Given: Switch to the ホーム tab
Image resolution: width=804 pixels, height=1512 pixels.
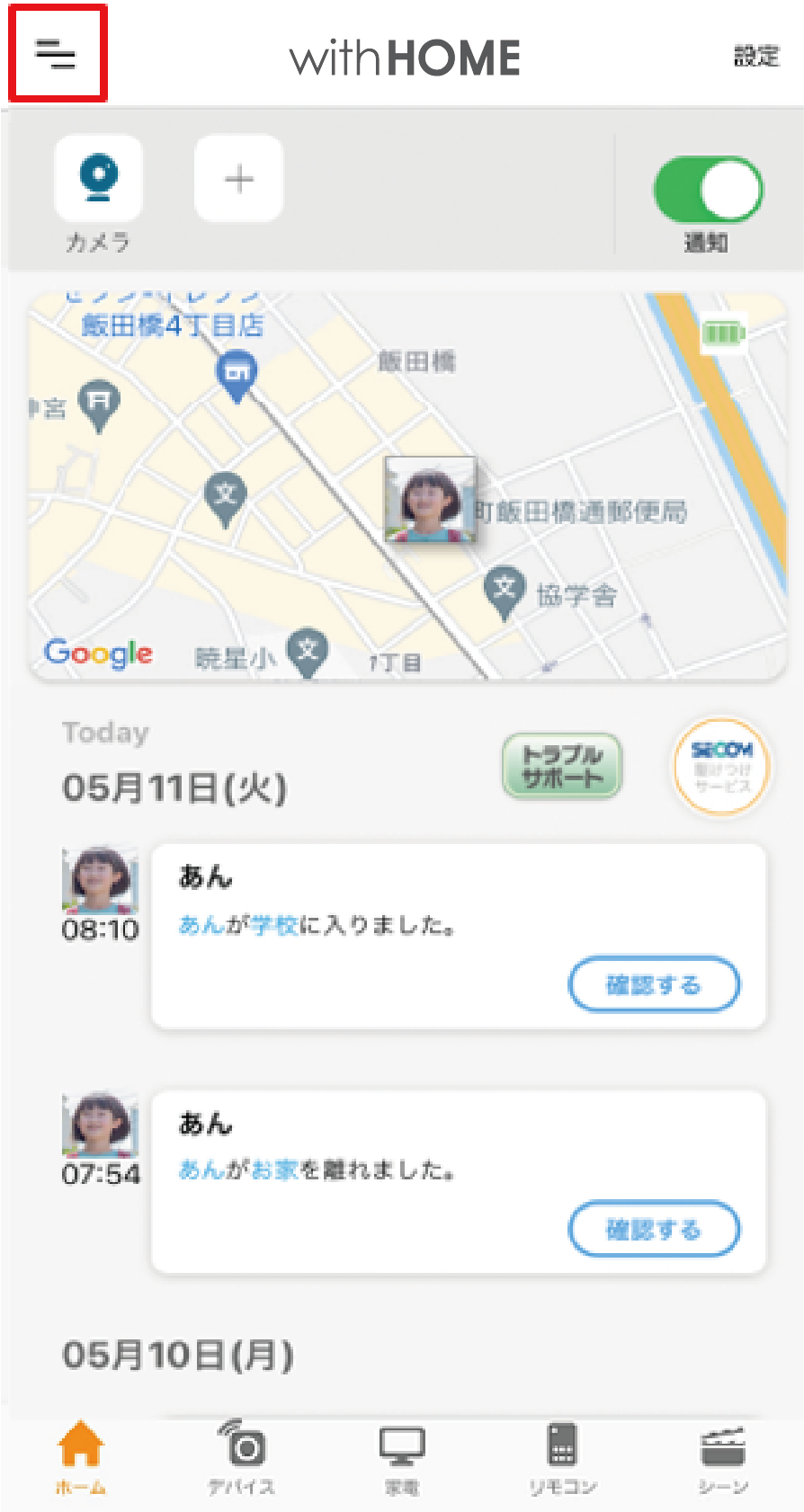Looking at the screenshot, I should (81, 1456).
